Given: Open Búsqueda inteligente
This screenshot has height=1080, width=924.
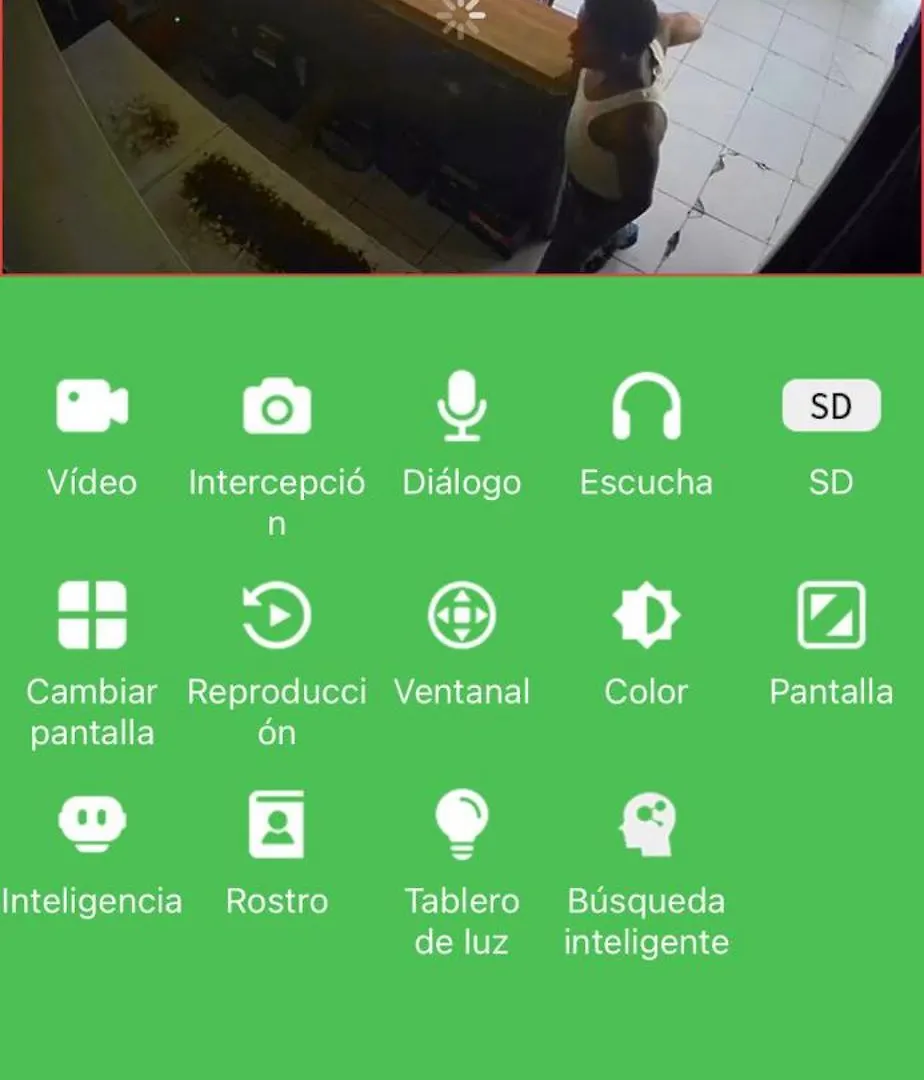Looking at the screenshot, I should (646, 824).
